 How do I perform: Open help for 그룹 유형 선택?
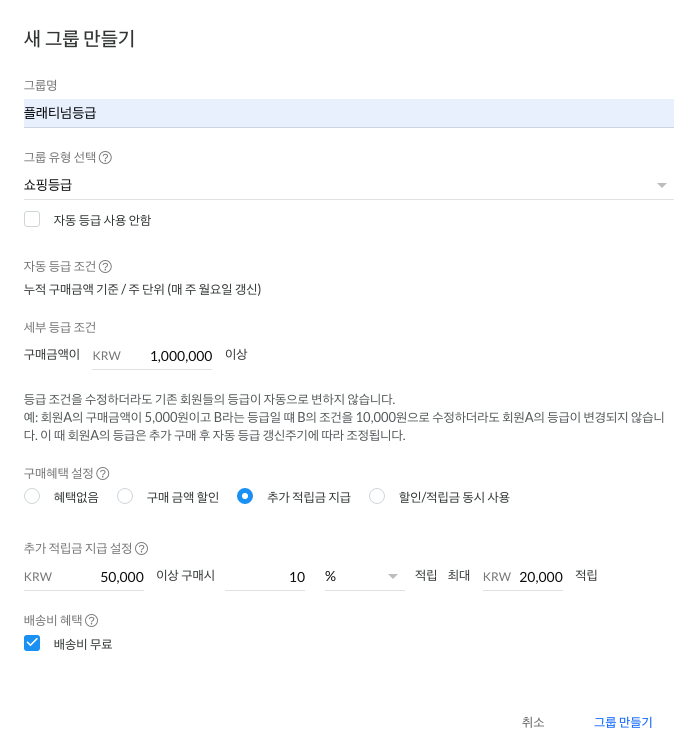[105, 157]
